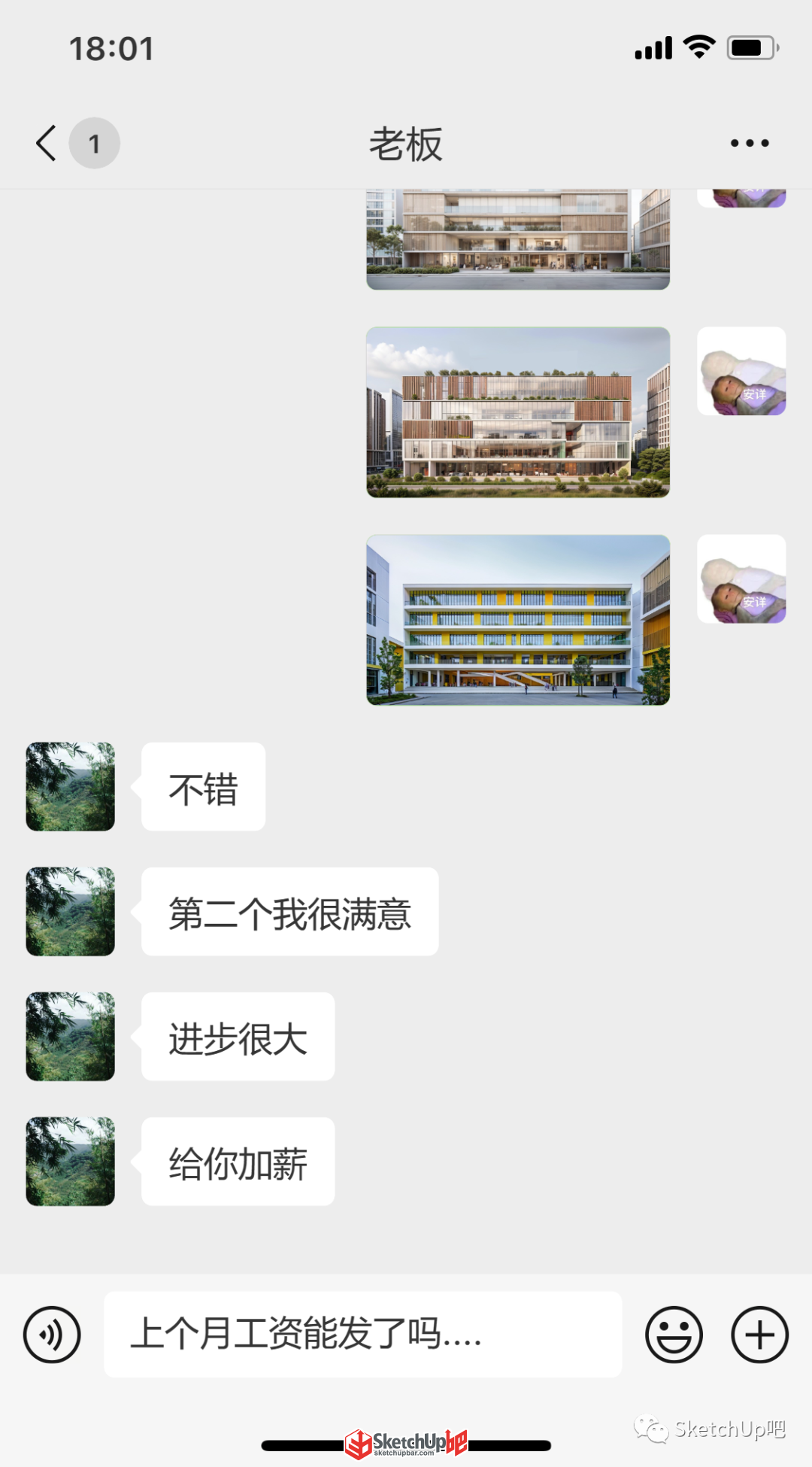Switch to voice message input
The width and height of the screenshot is (812, 1467).
point(52,1335)
